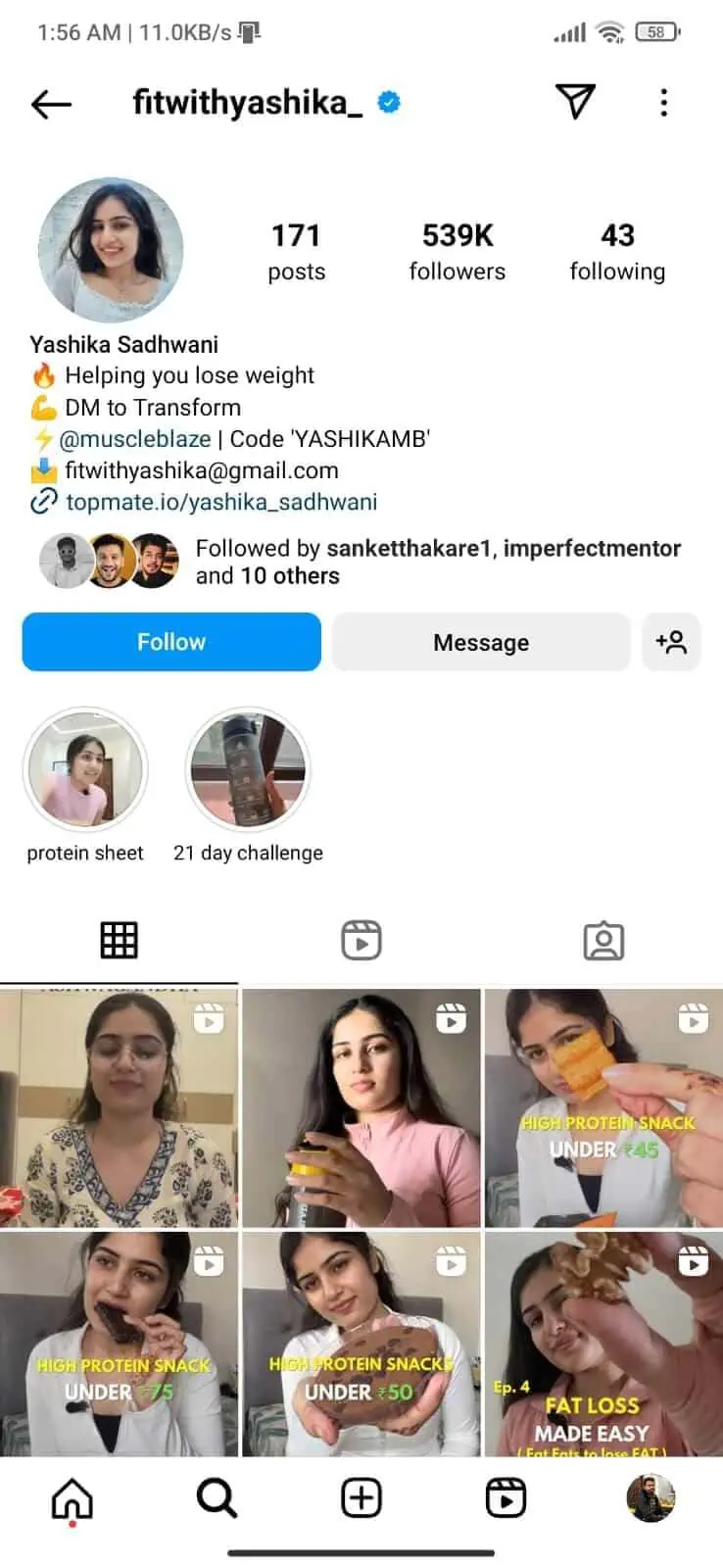Open the direct share paper plane icon
Viewport: 723px width, 1568px height.
tap(575, 101)
